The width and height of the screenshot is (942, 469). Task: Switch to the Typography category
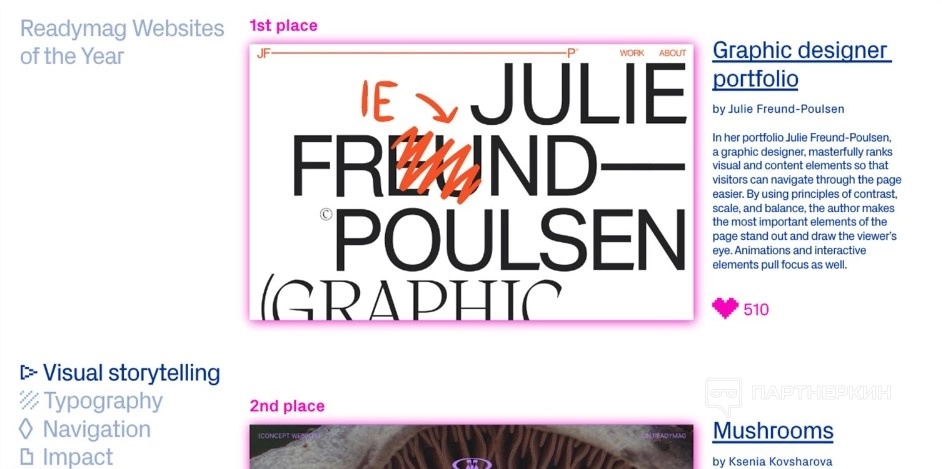pos(102,401)
